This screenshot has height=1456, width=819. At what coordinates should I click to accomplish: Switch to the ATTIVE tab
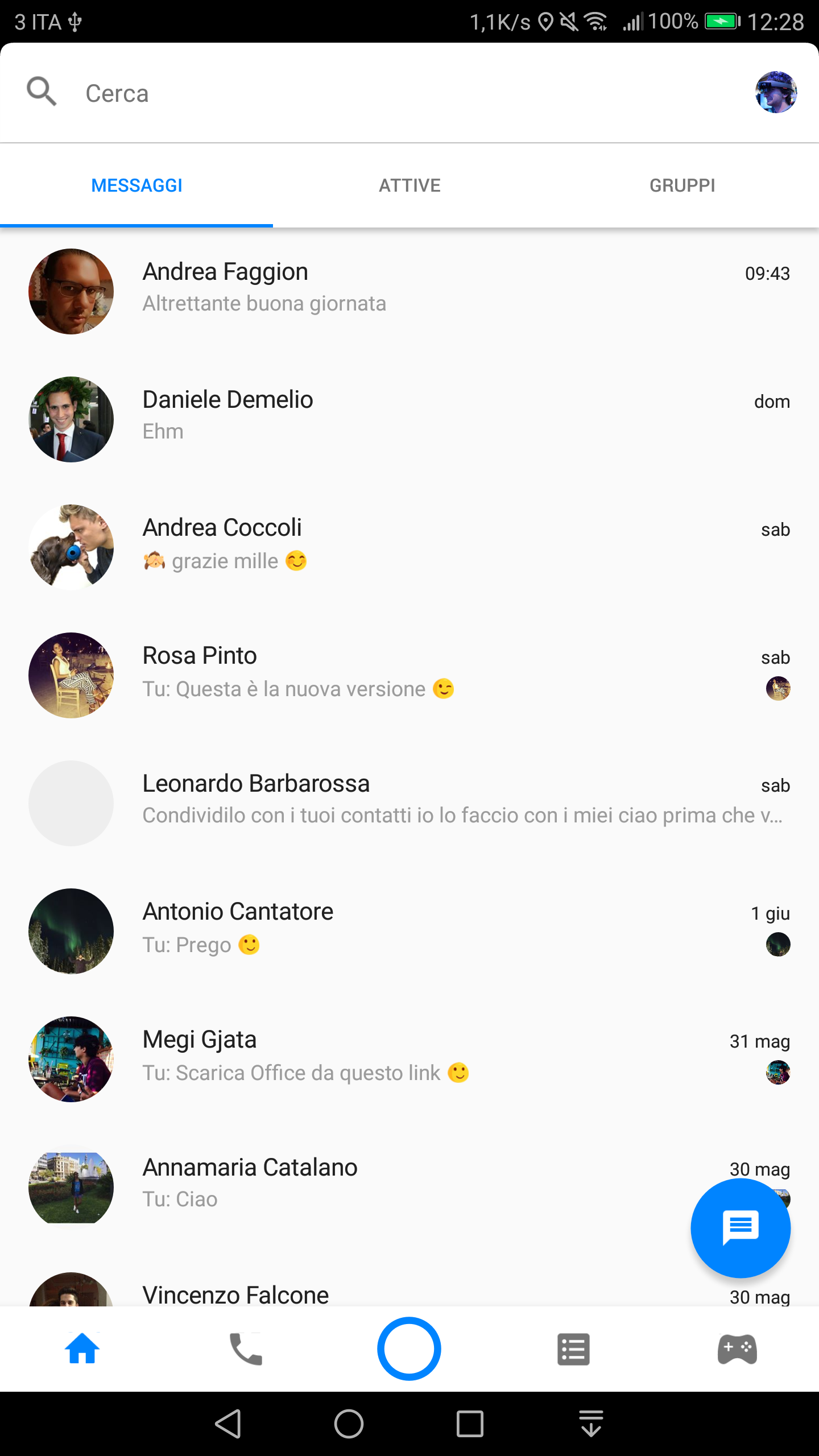pos(409,185)
